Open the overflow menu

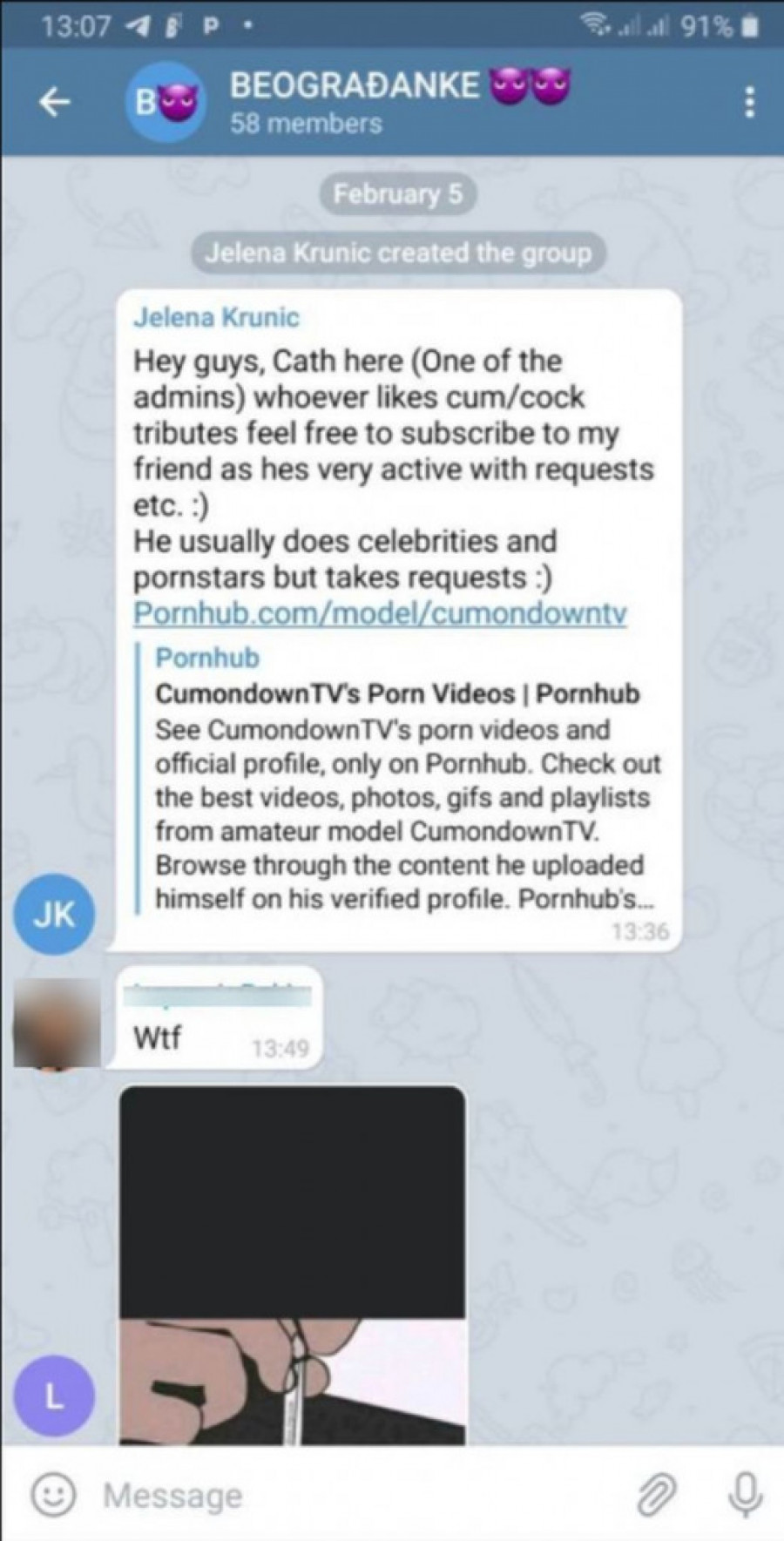click(748, 103)
